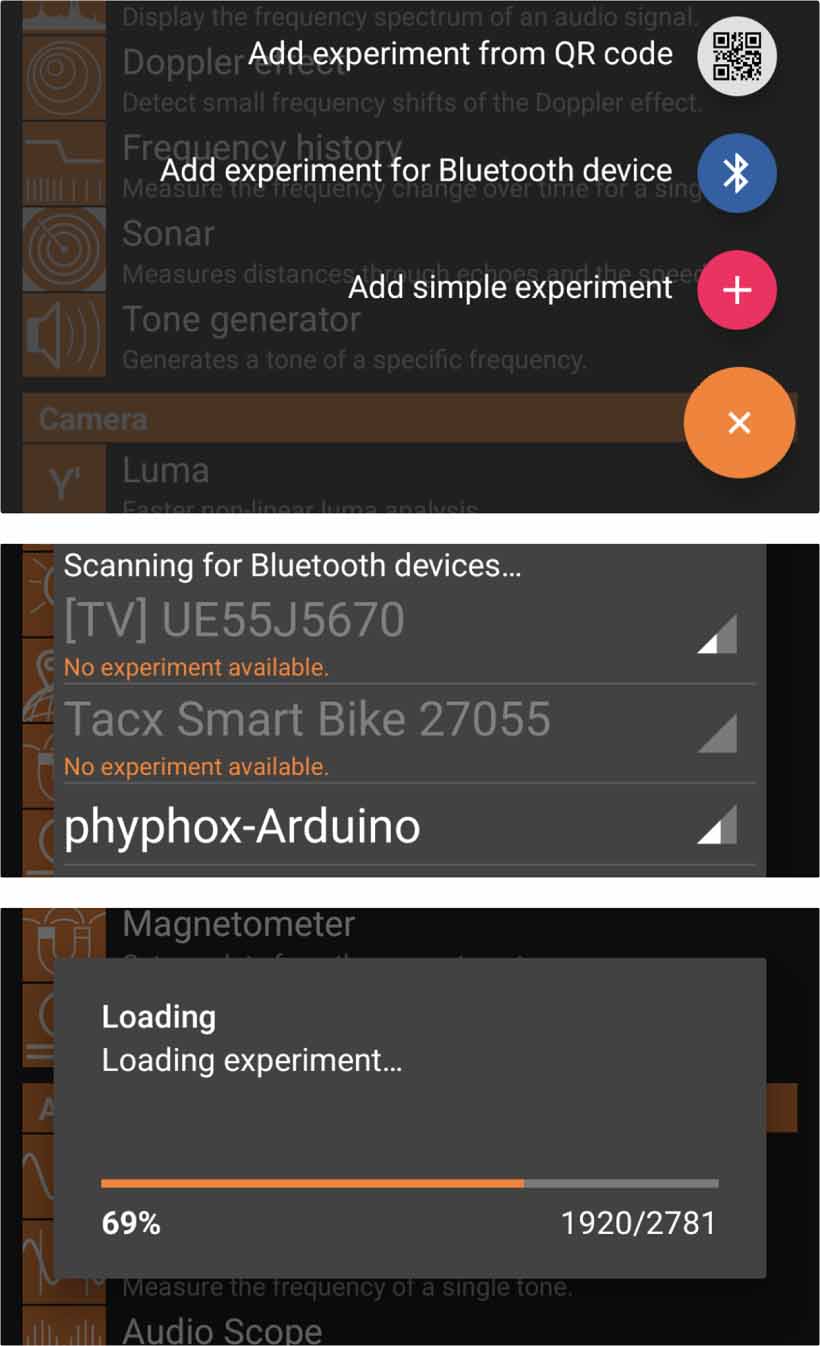Open the QR code scanner icon
Image resolution: width=820 pixels, height=1346 pixels.
click(x=737, y=57)
